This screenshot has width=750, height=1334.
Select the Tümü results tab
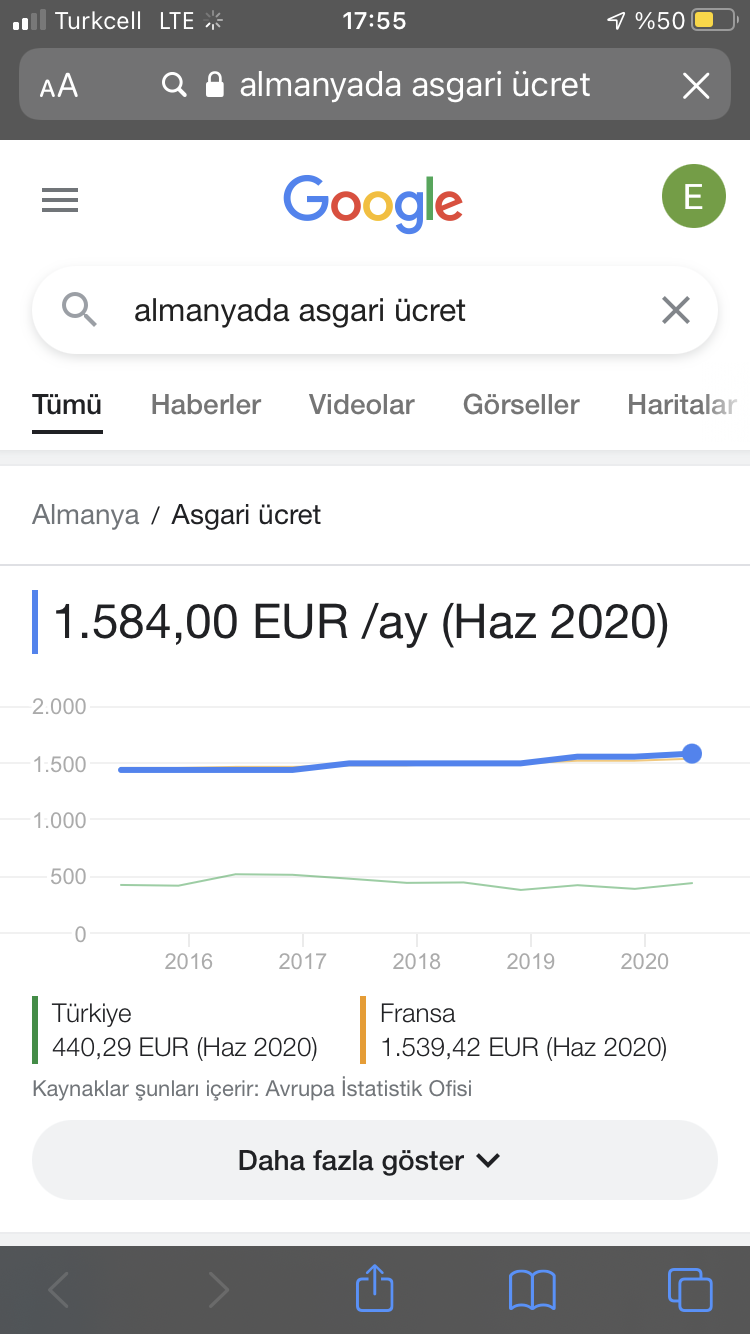(67, 405)
